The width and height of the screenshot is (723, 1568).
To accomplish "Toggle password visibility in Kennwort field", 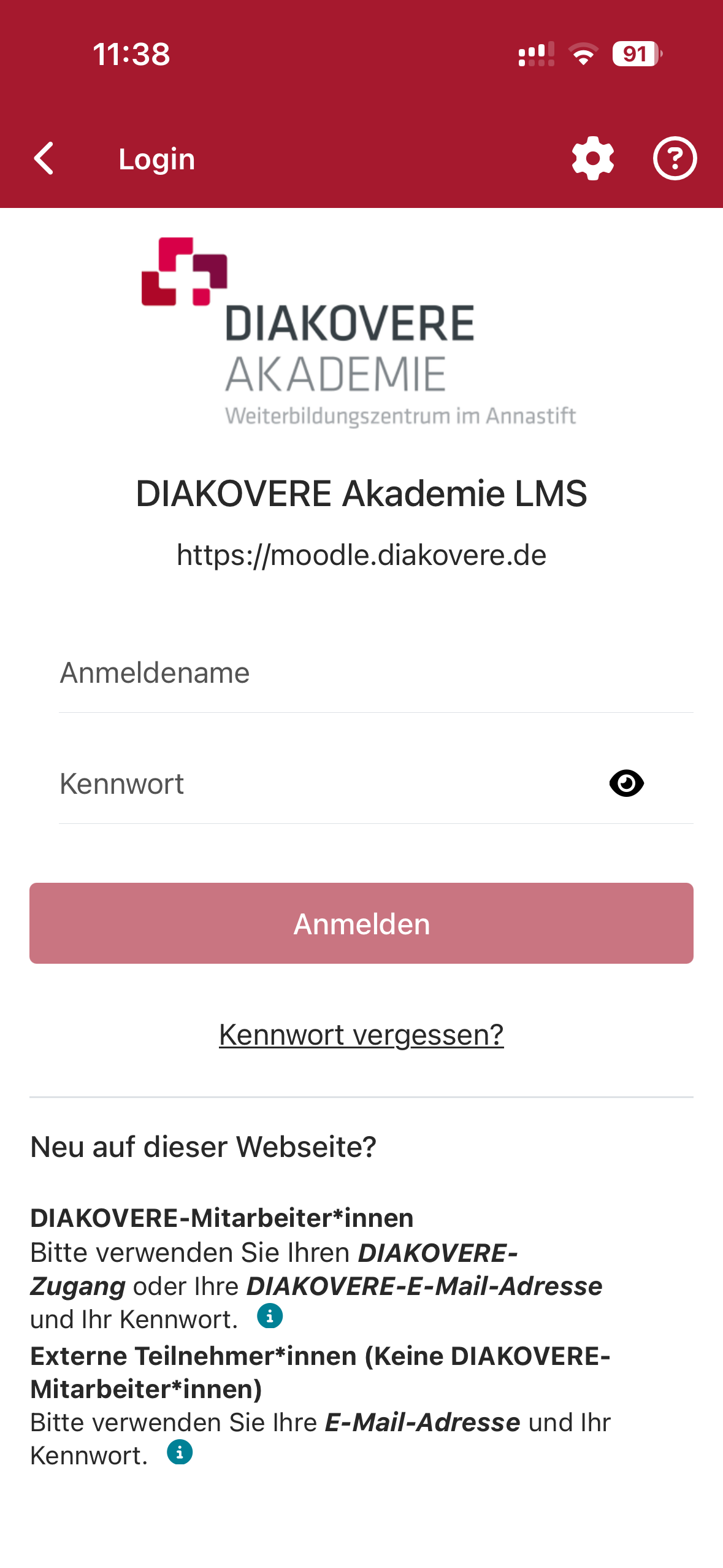I will coord(627,783).
